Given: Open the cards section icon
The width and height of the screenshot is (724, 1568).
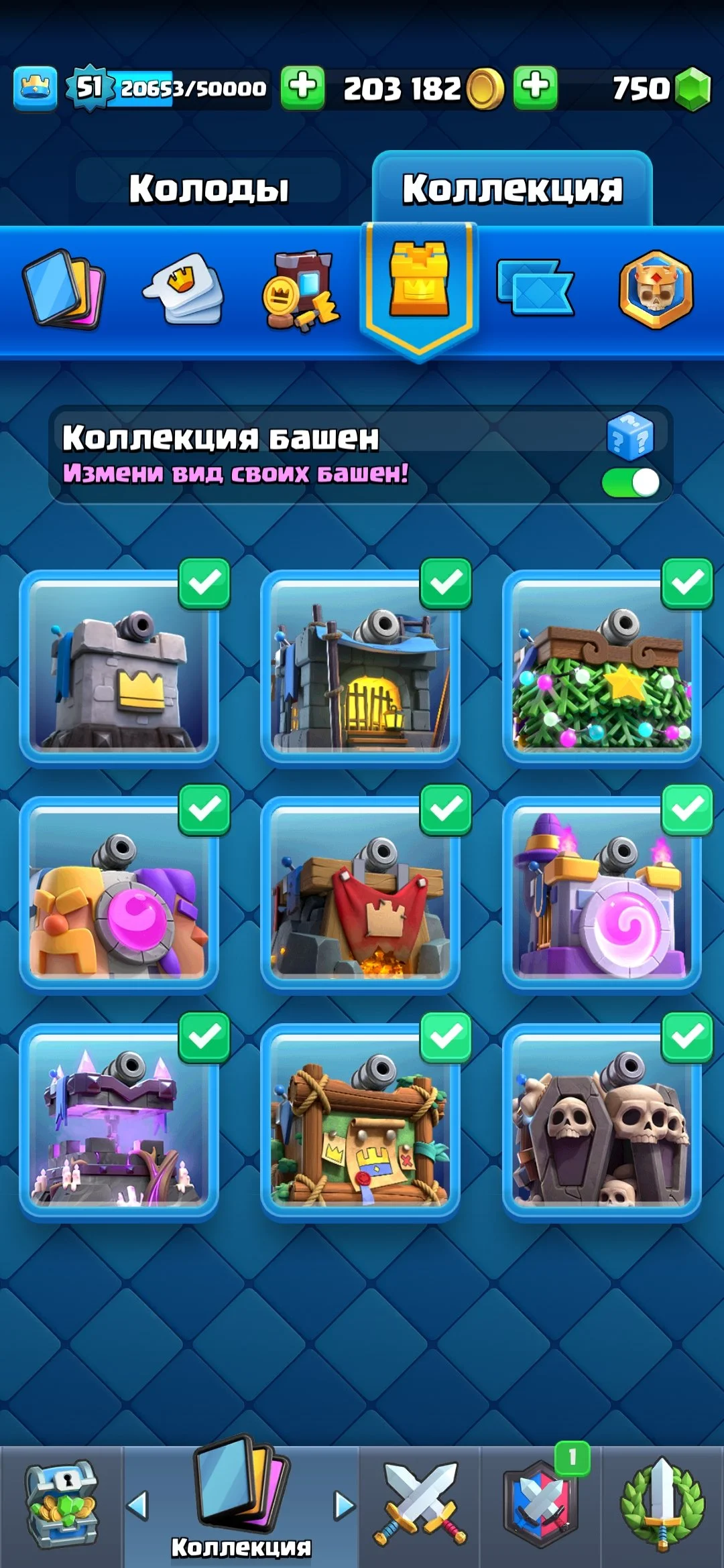Looking at the screenshot, I should coord(63,289).
